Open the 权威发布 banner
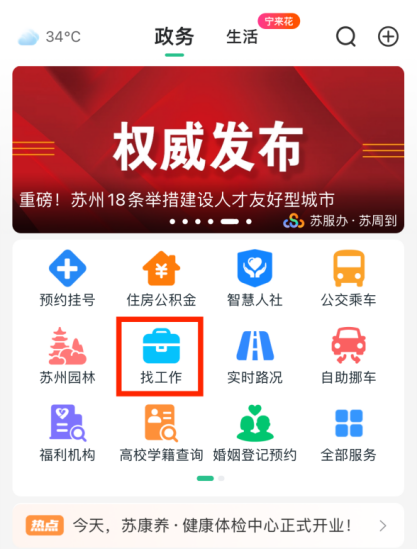417x549 pixels. 208,150
